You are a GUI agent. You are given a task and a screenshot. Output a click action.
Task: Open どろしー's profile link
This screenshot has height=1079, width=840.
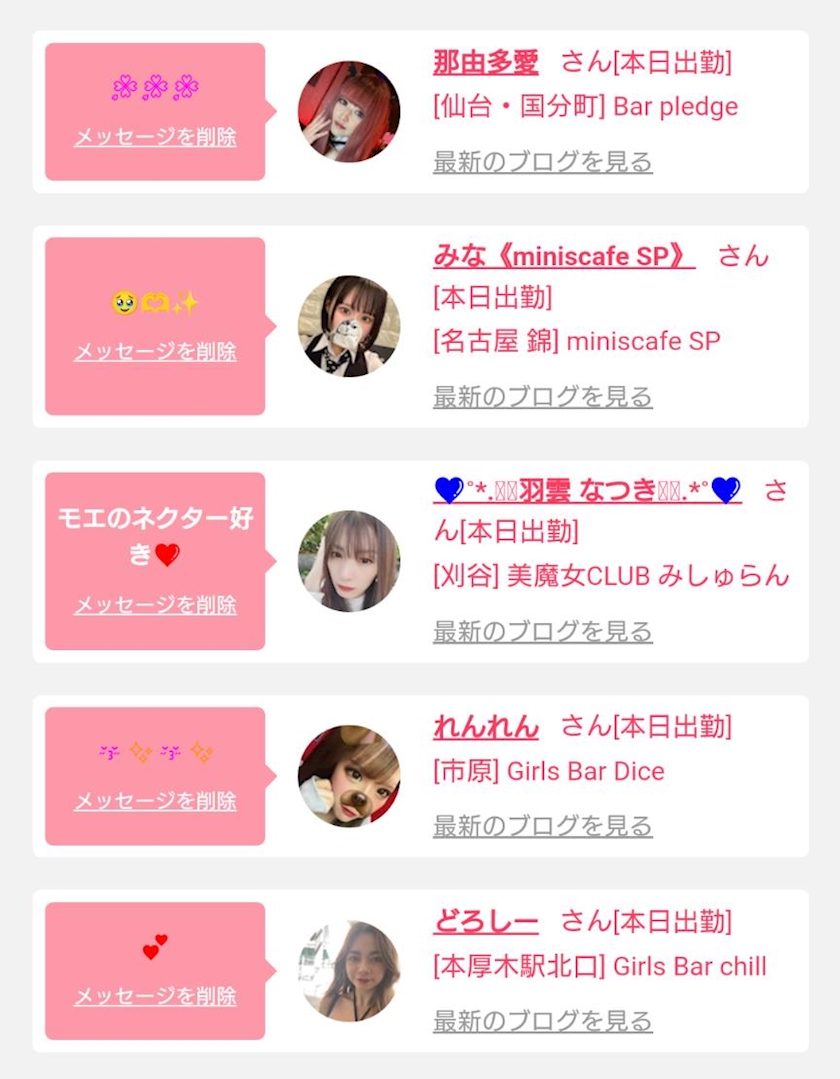click(x=486, y=921)
